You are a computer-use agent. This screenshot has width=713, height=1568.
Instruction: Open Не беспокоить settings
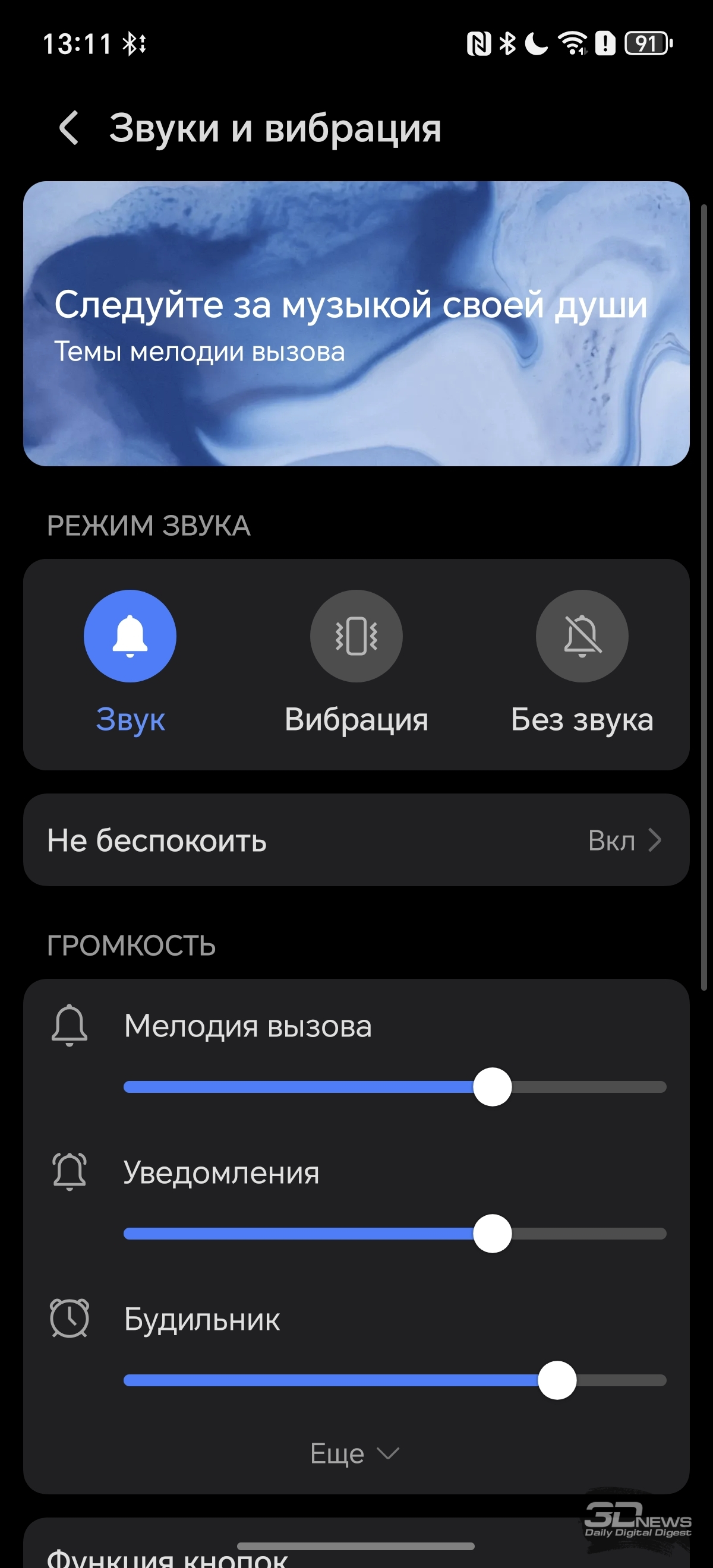(356, 840)
